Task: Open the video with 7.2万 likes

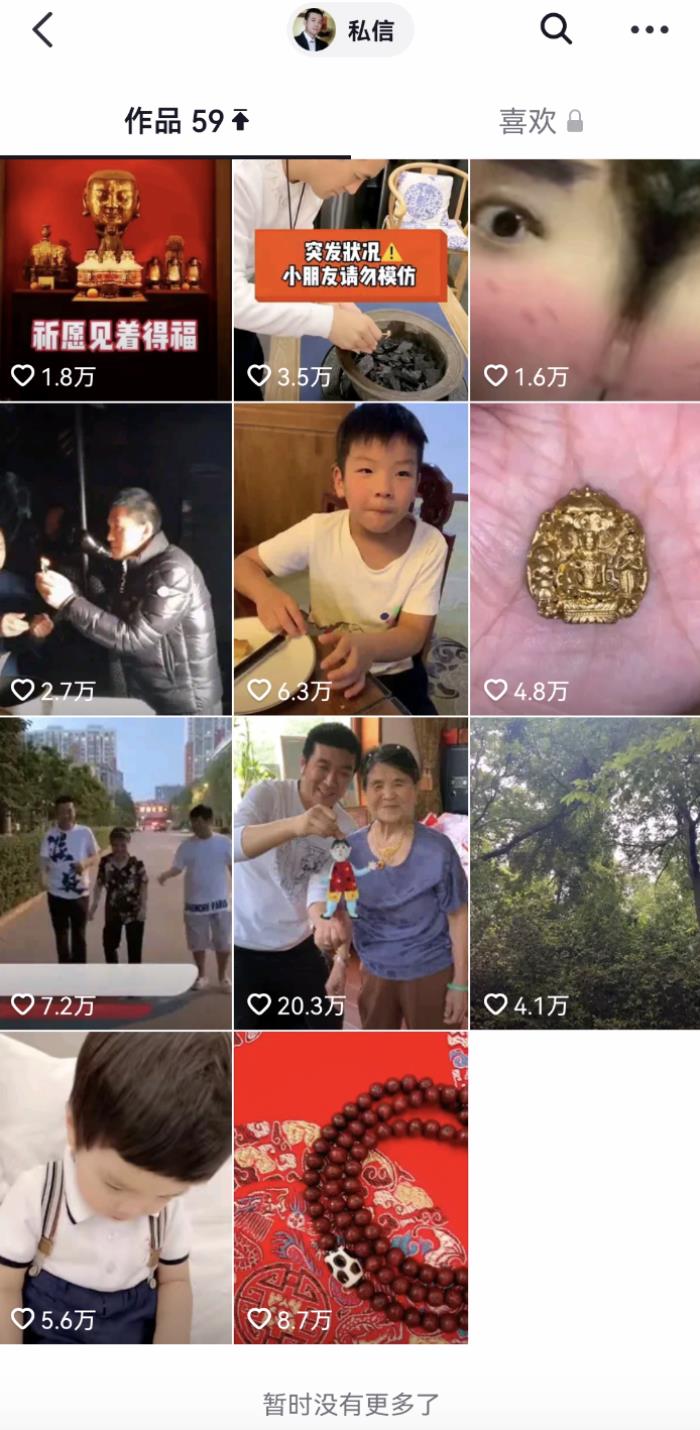Action: click(116, 873)
